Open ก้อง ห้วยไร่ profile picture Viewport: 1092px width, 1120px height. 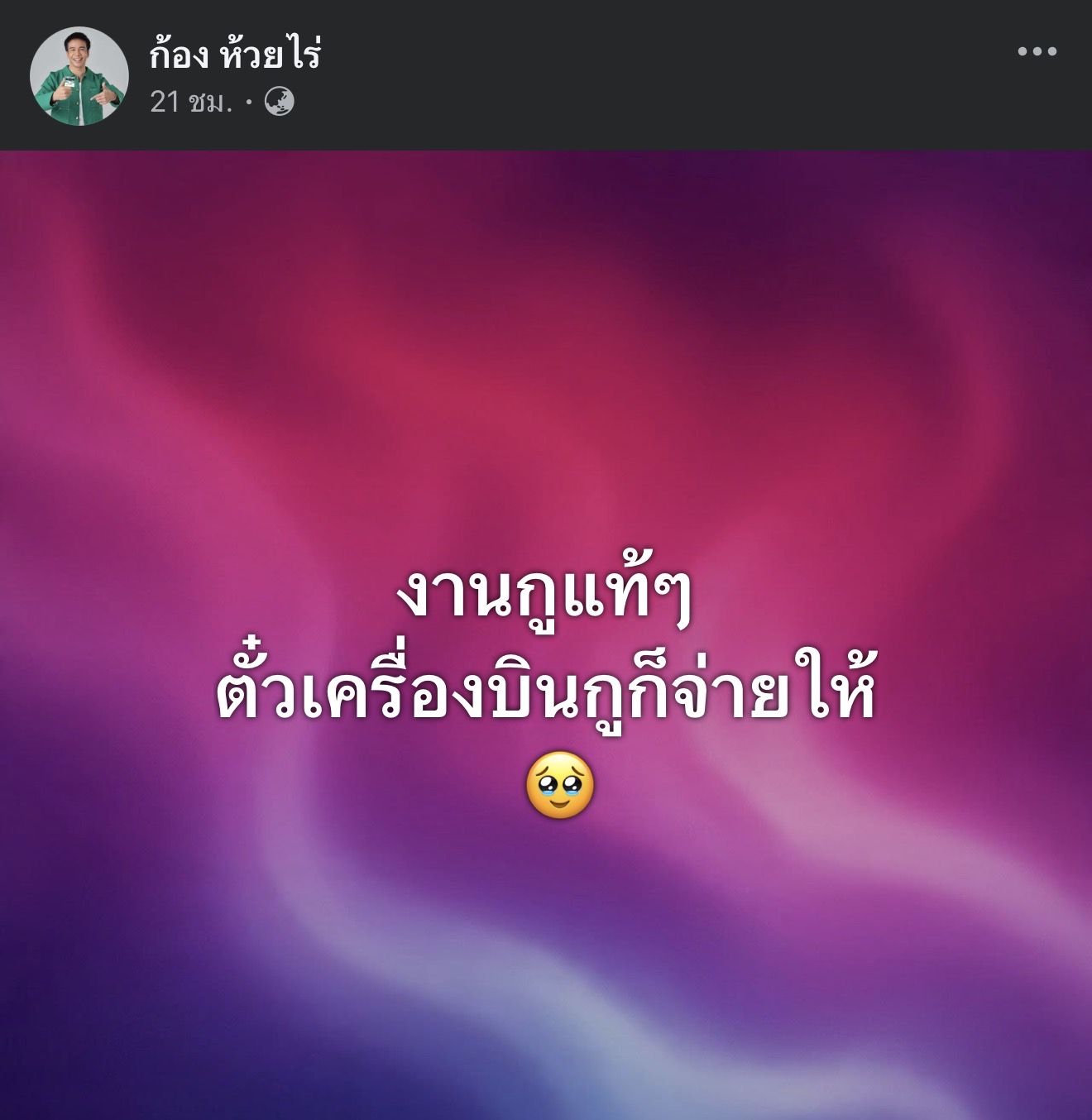coord(79,76)
